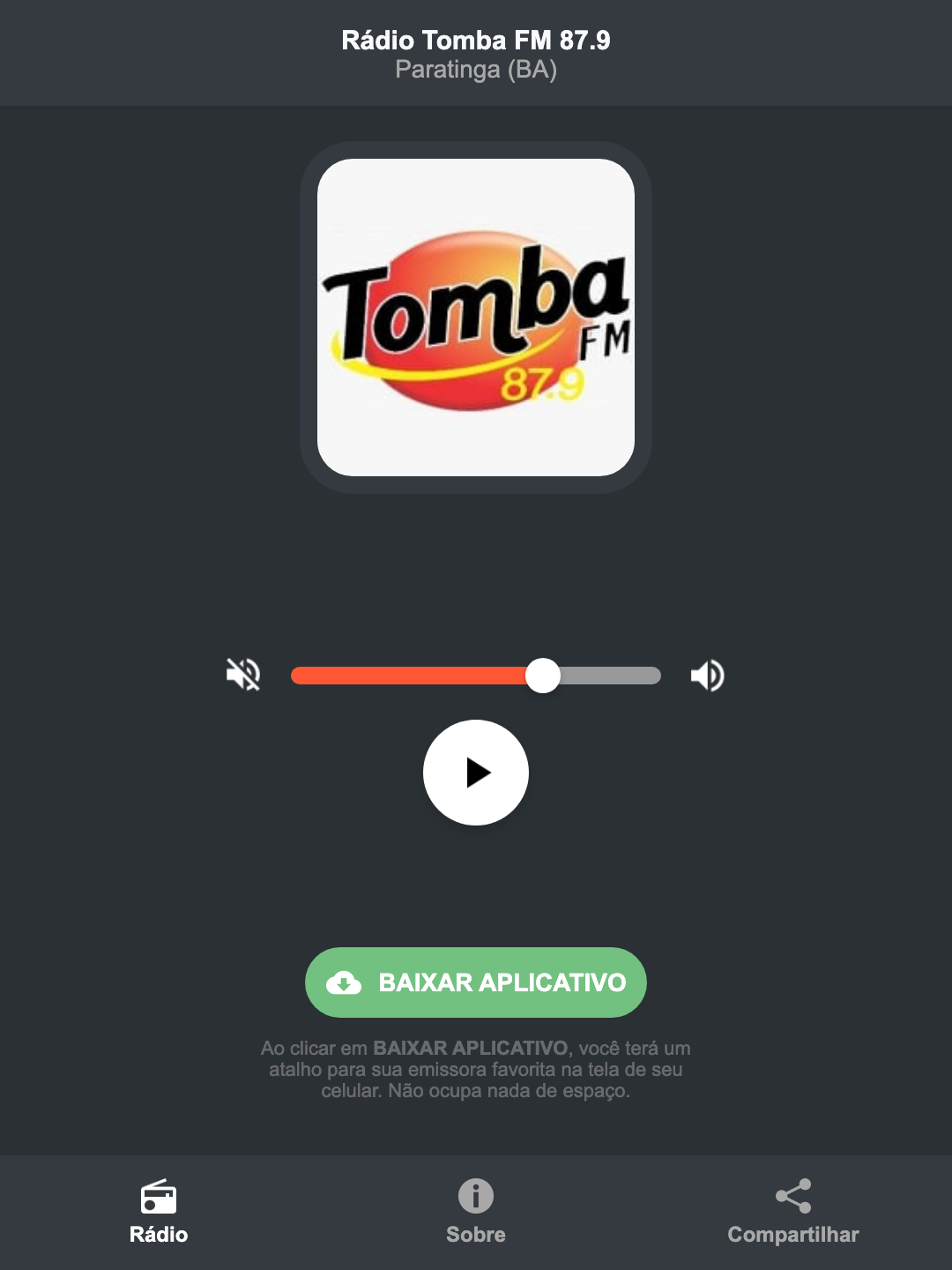Click the Compartilhar share icon
This screenshot has width=952, height=1270.
pyautogui.click(x=792, y=1196)
